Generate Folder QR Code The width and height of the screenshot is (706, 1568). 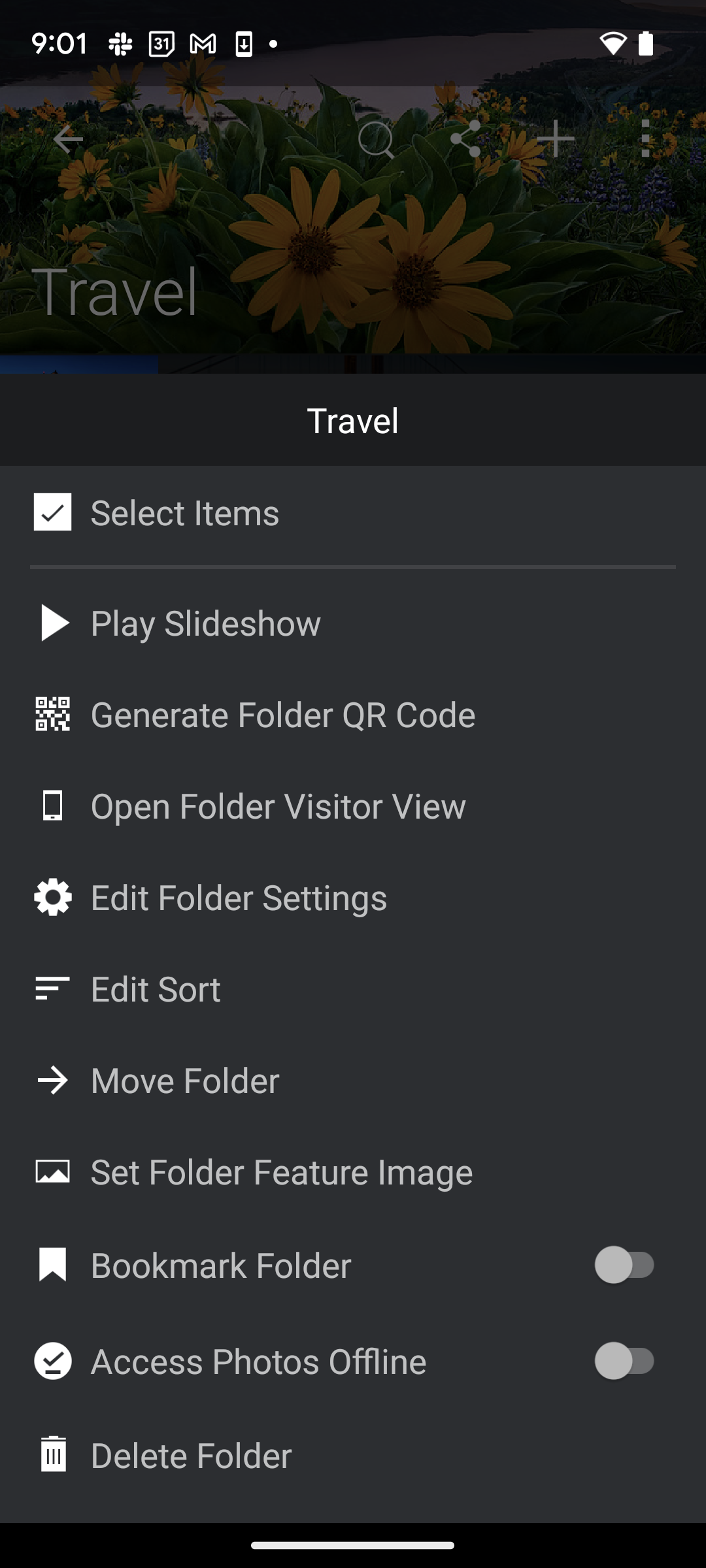pos(353,715)
